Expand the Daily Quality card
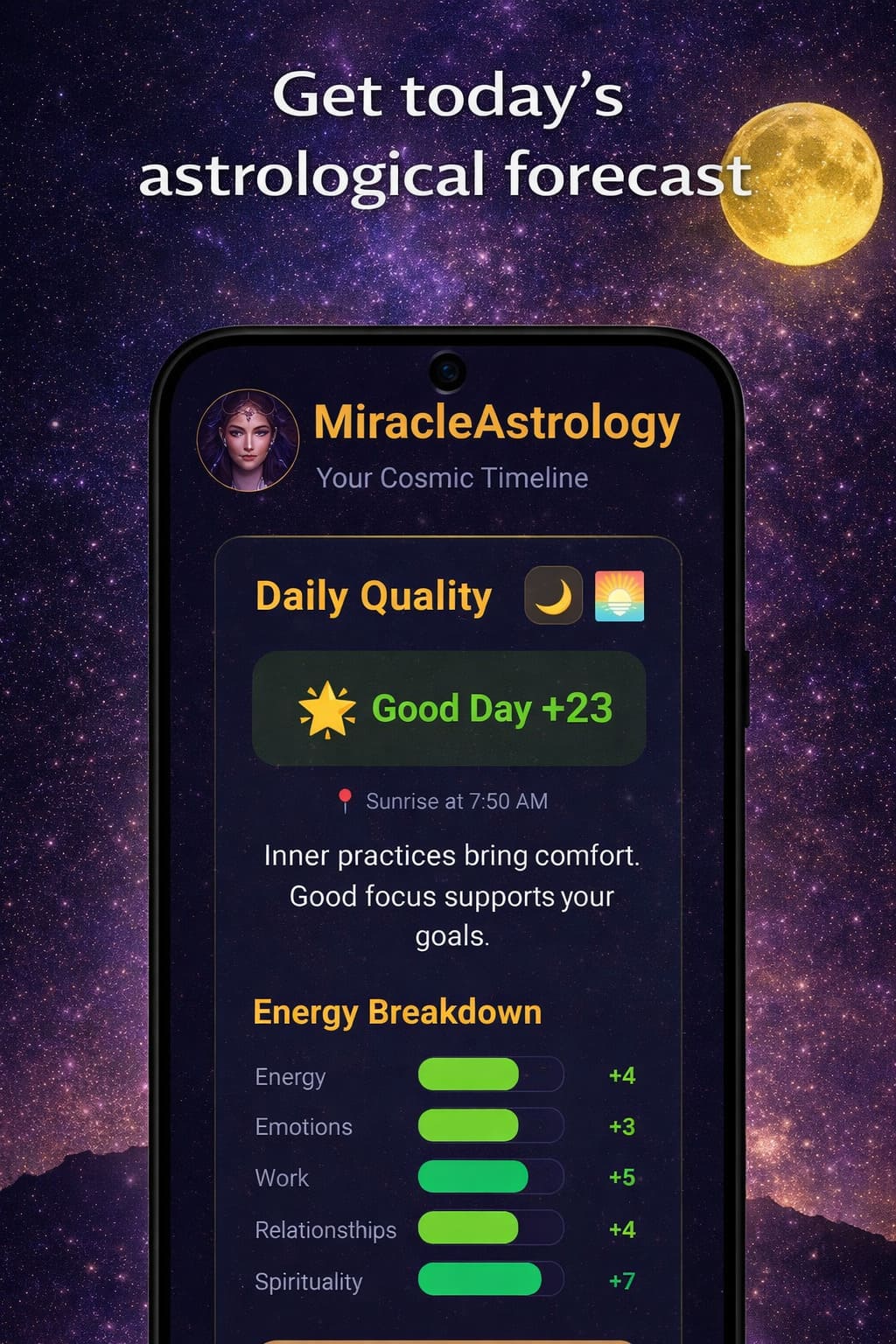 coord(374,596)
